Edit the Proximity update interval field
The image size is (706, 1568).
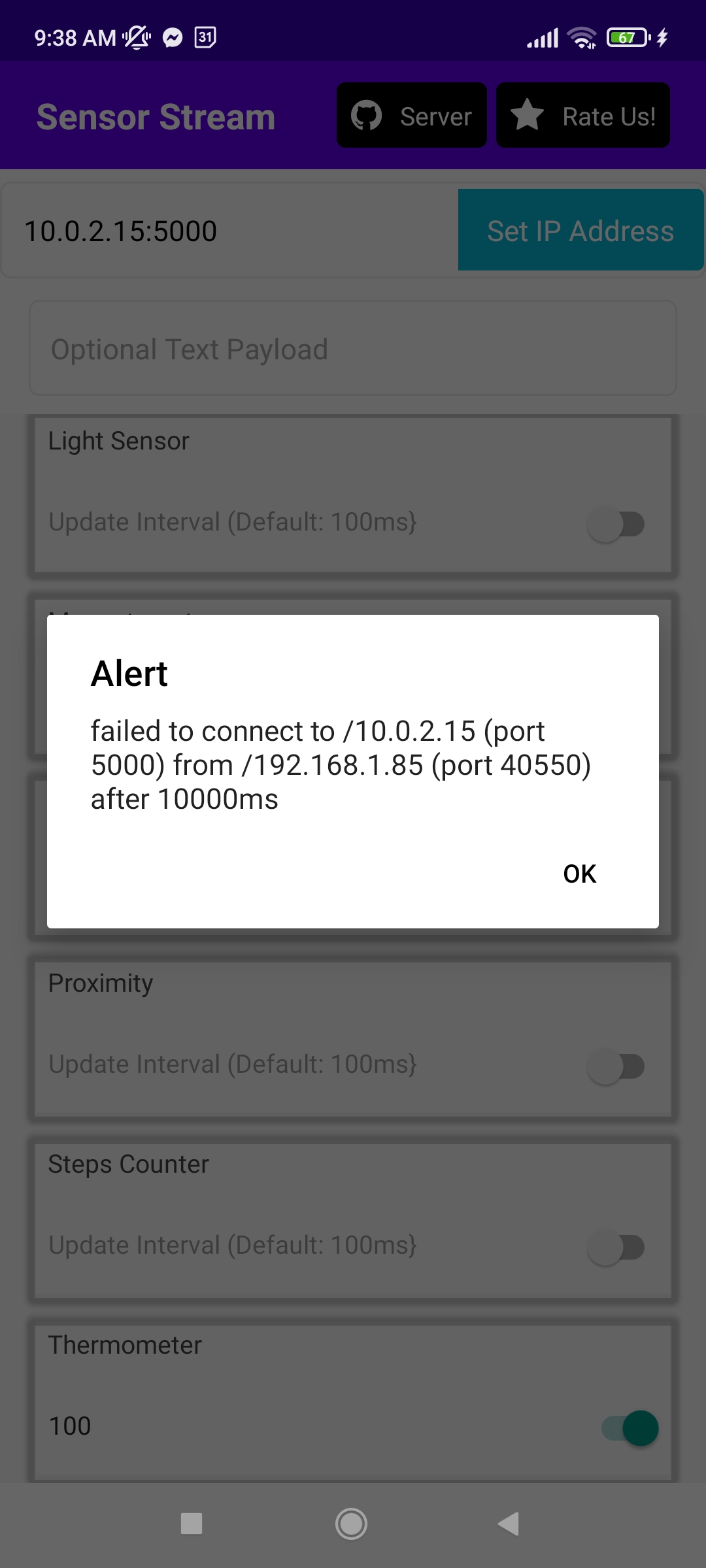point(294,1065)
